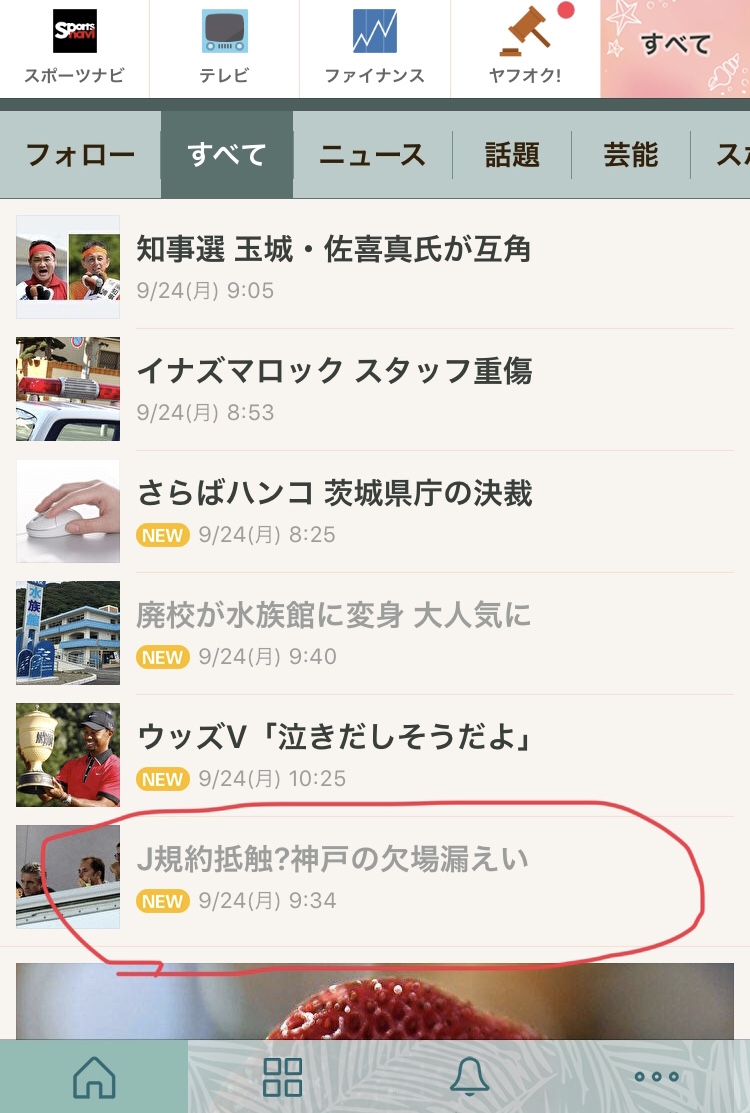The height and width of the screenshot is (1113, 750).
Task: Read the J規約抵触?神戸の欠場漏えい article
Action: tap(332, 860)
